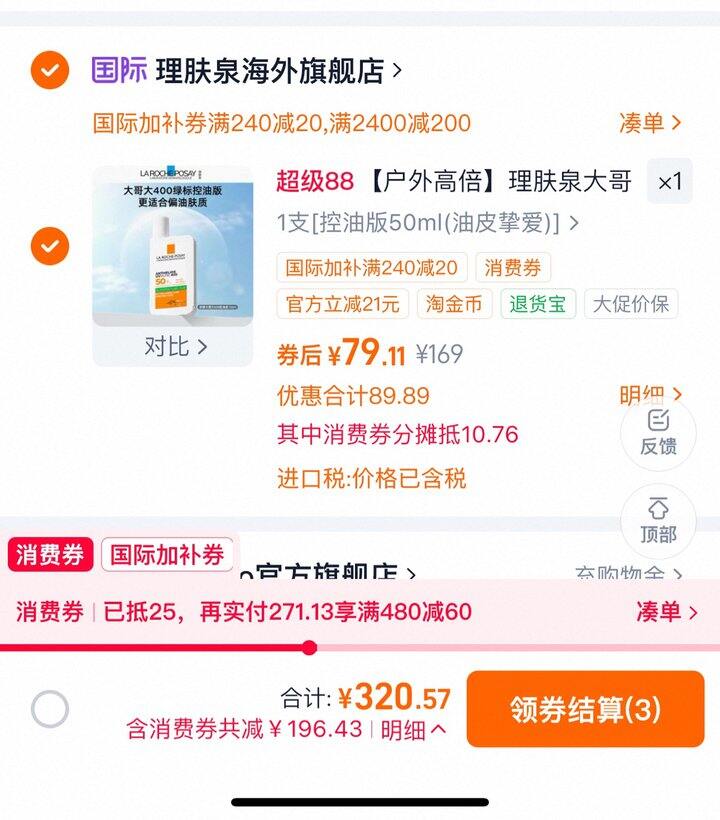Uncheck the sunscreen product checkbox
The width and height of the screenshot is (720, 820).
[x=49, y=245]
